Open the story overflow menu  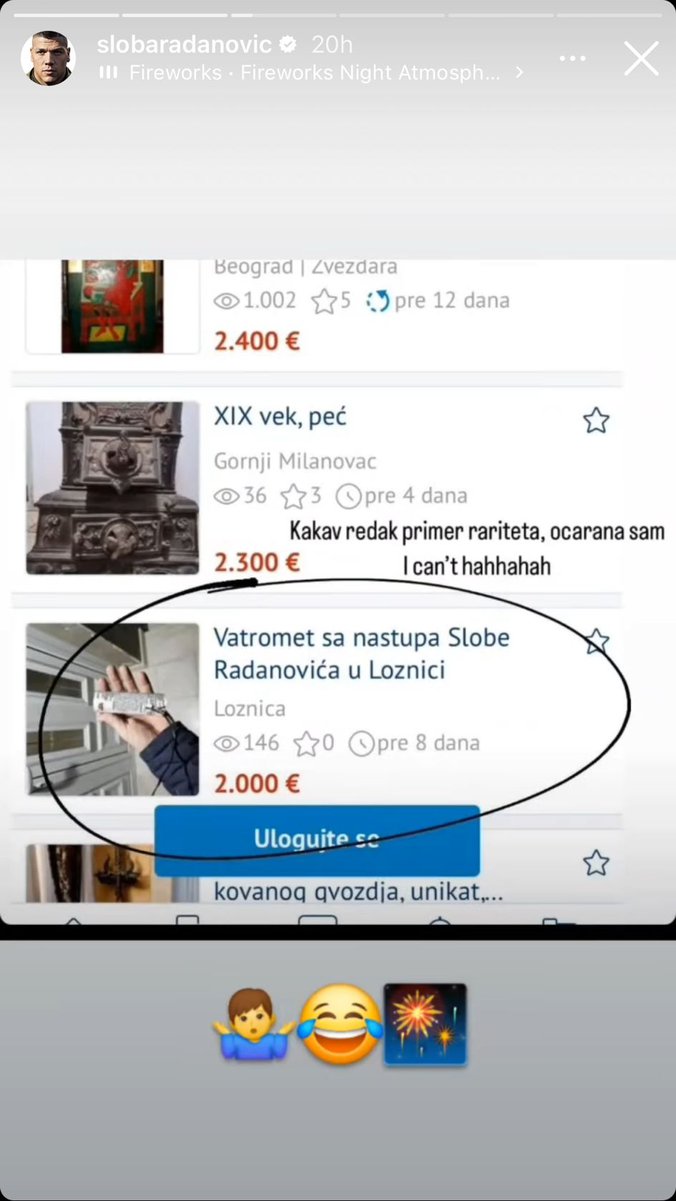click(572, 59)
